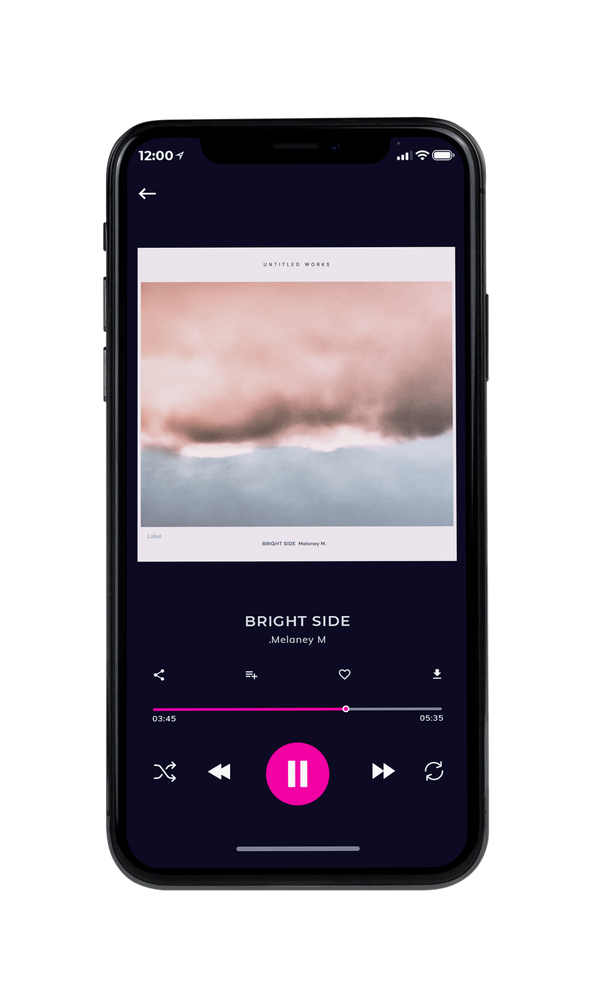
Task: Tap the pink progress bar handle
Action: coord(346,709)
